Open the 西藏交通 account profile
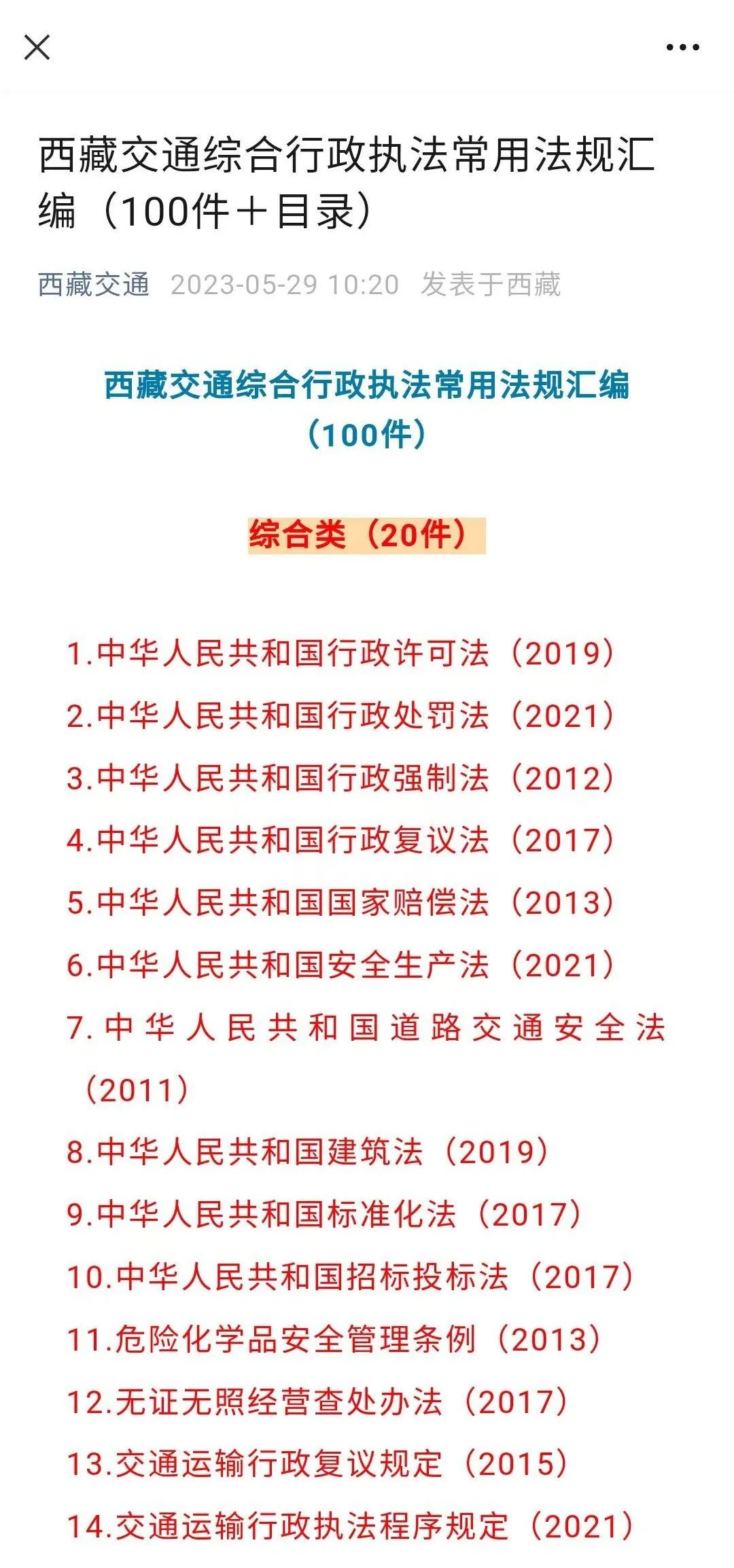This screenshot has width=734, height=1568. coord(94,284)
